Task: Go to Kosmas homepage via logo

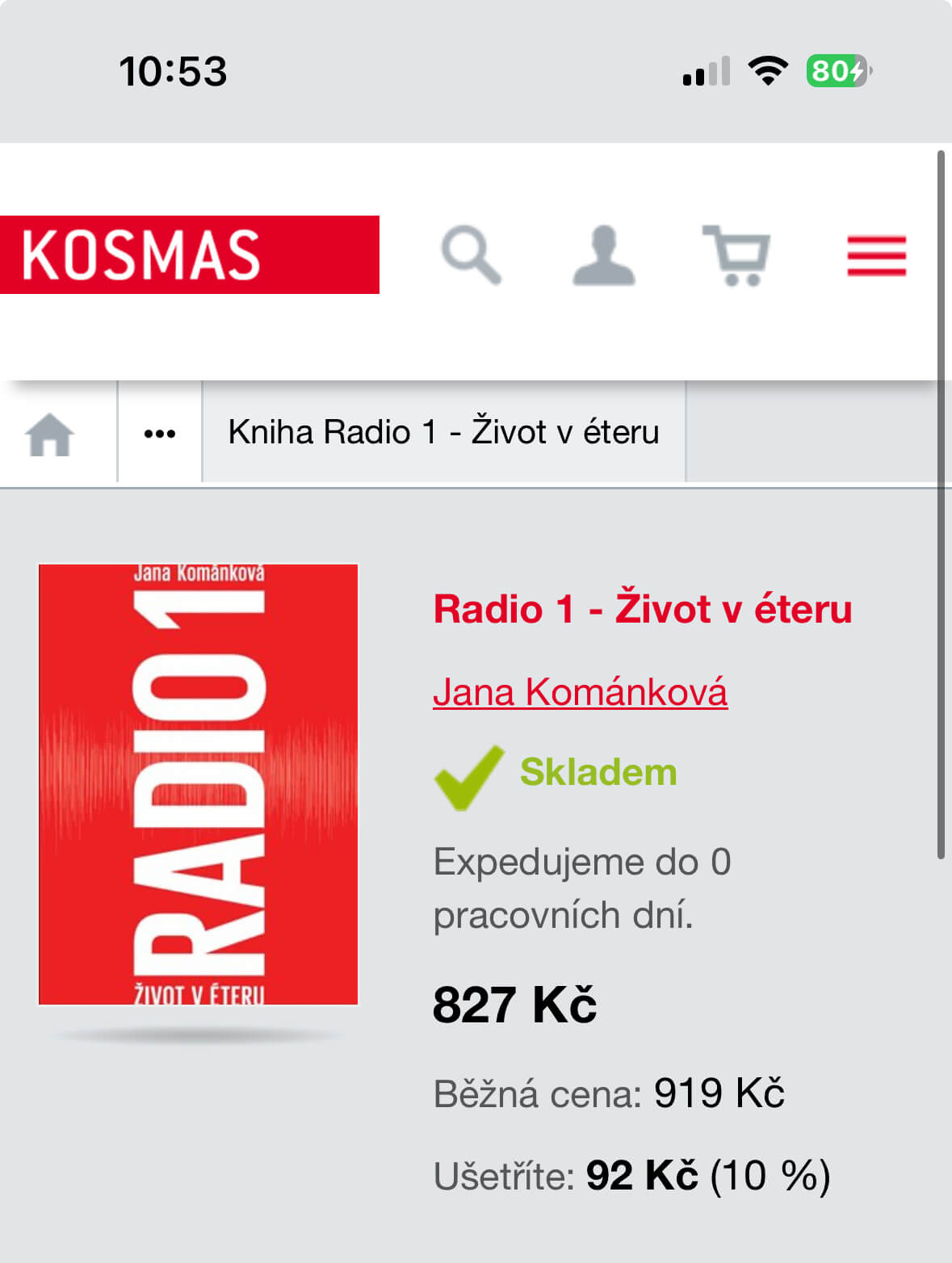Action: [x=189, y=254]
